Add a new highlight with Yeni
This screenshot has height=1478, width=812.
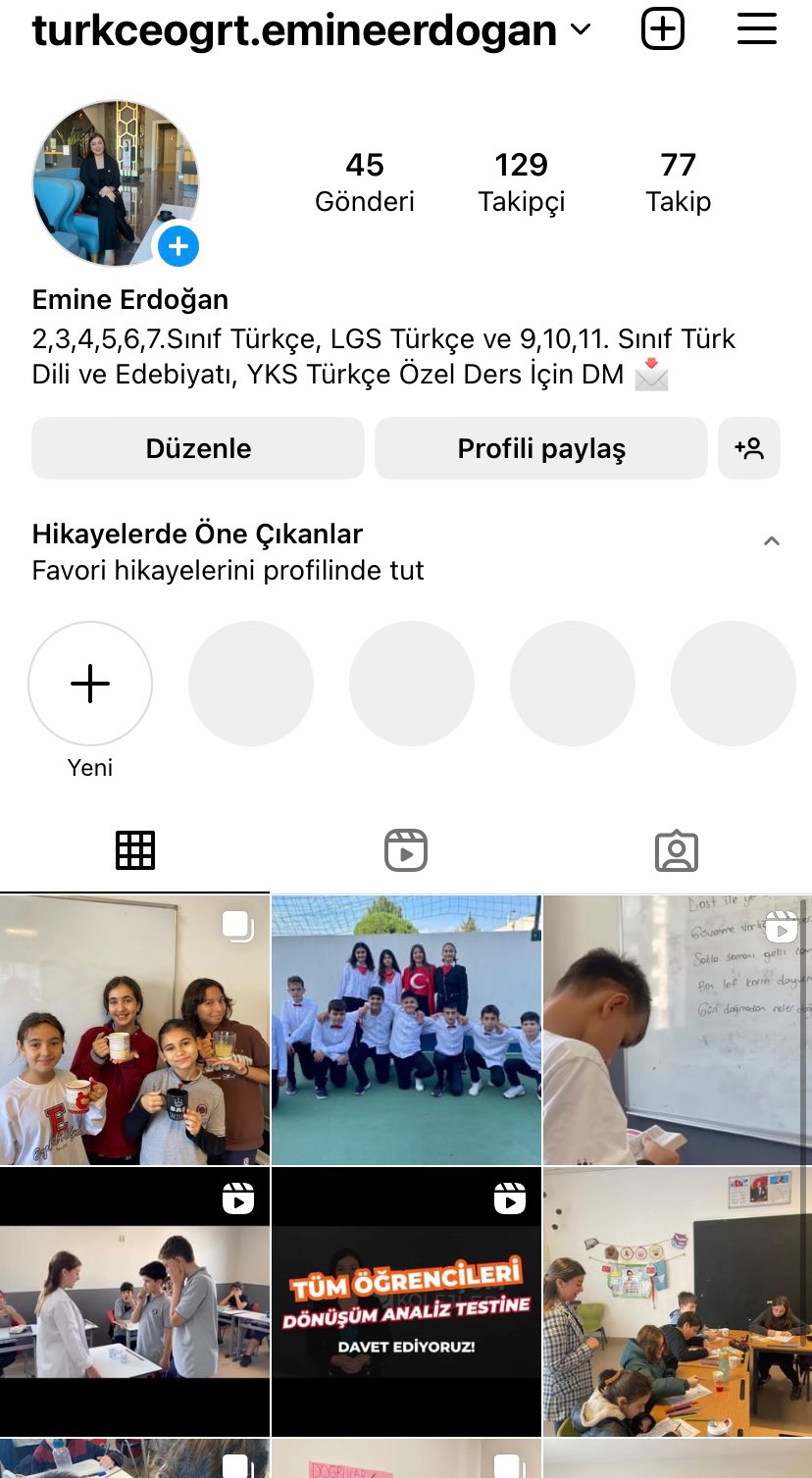(x=90, y=684)
